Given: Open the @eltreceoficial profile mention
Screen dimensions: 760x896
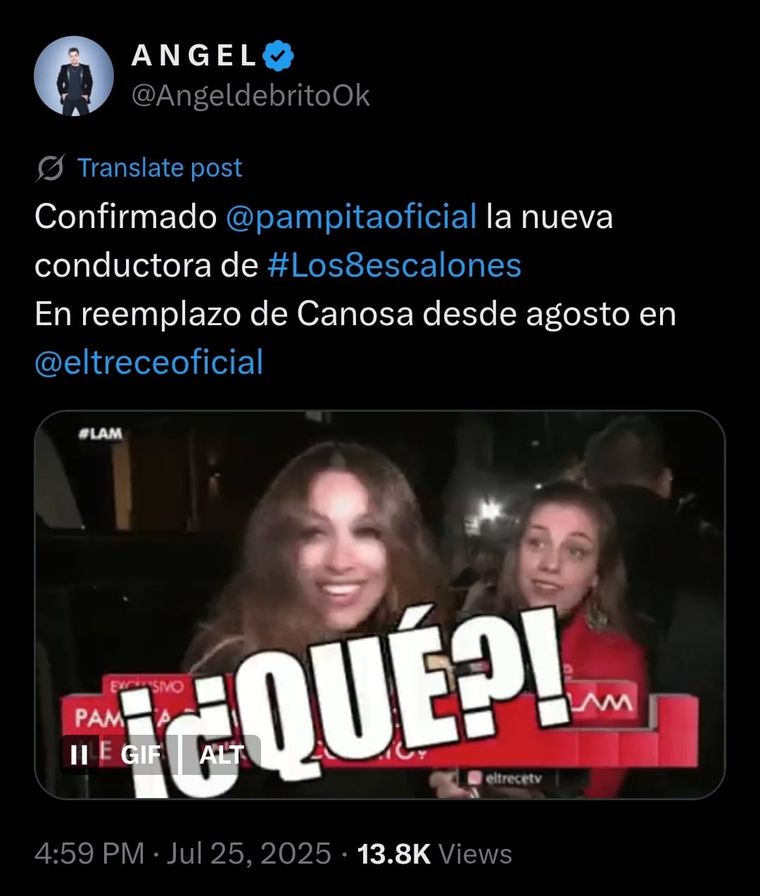Looking at the screenshot, I should pyautogui.click(x=148, y=363).
